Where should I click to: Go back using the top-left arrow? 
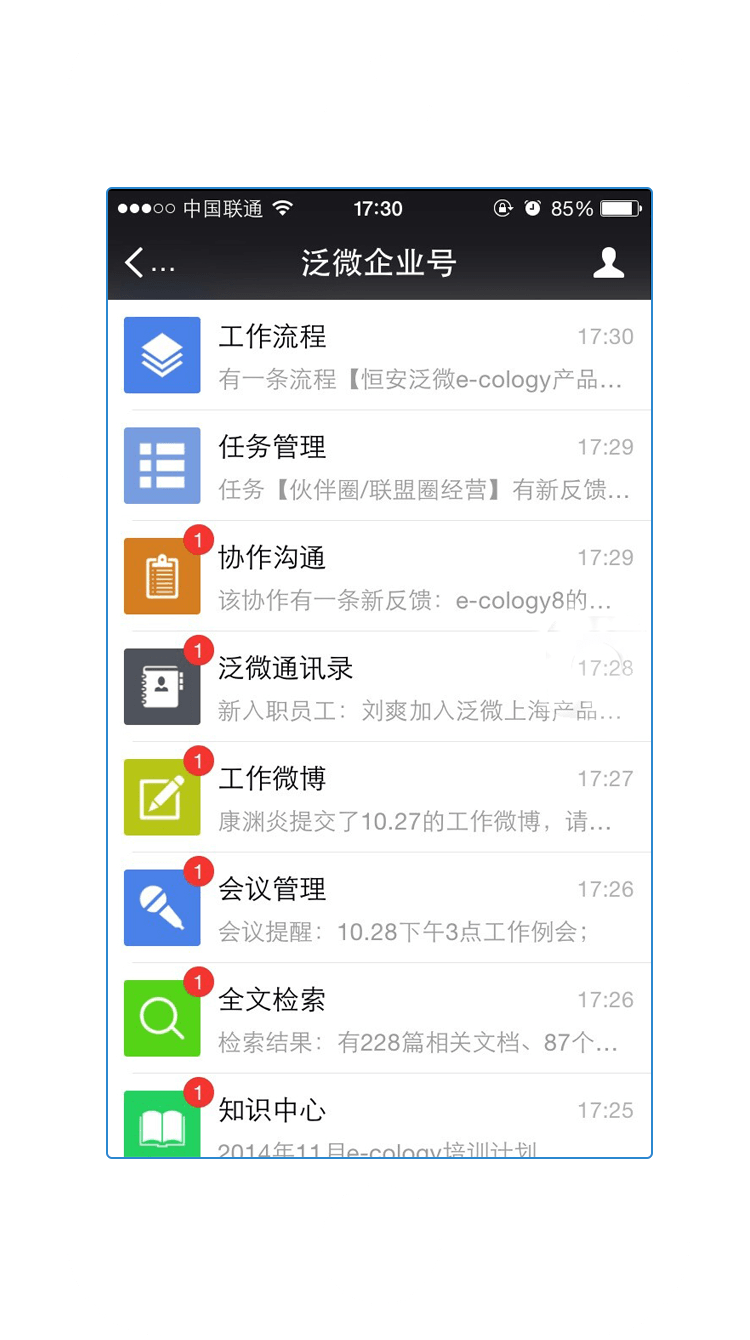(148, 263)
